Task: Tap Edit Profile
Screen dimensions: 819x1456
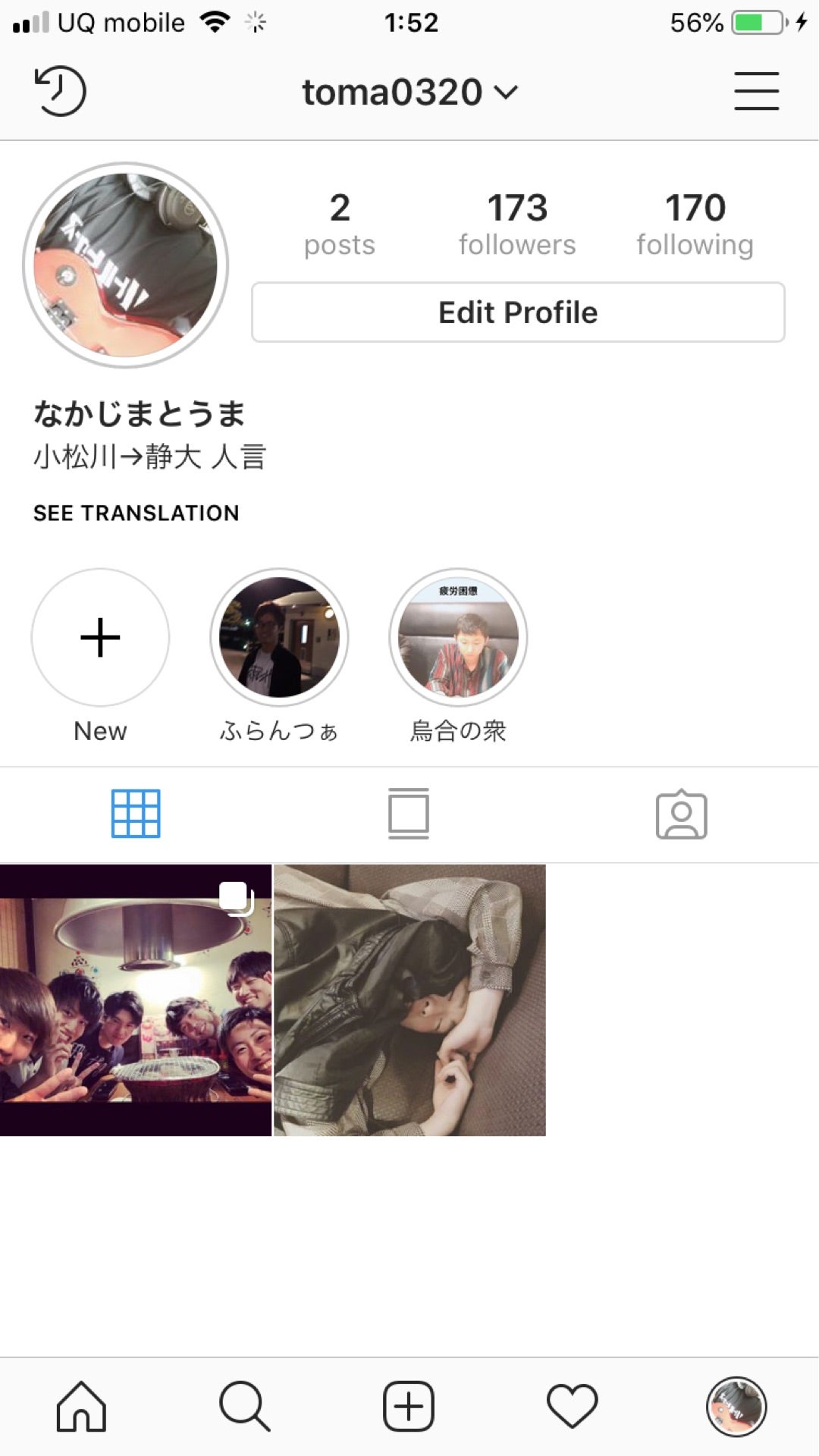Action: pyautogui.click(x=516, y=312)
